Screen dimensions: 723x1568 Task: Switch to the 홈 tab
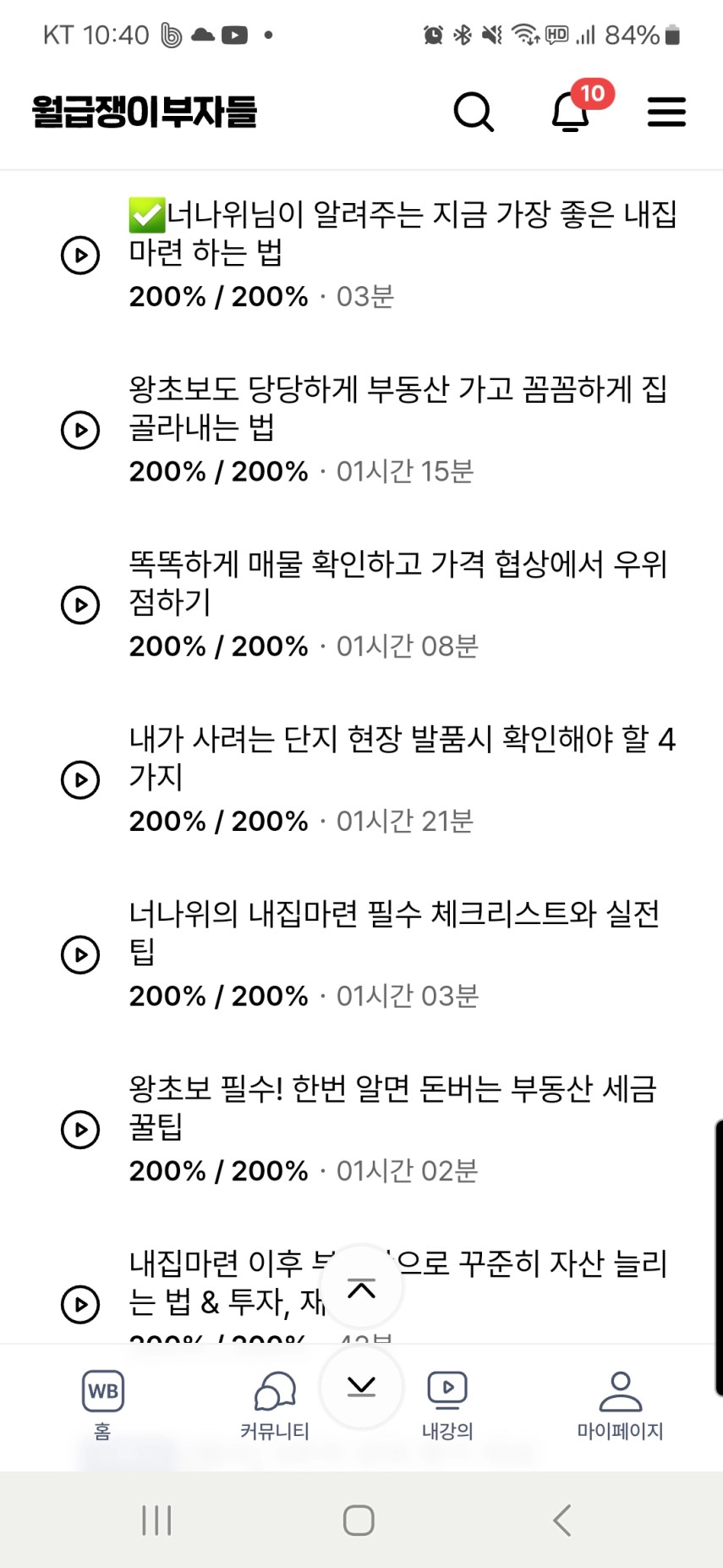(102, 1405)
